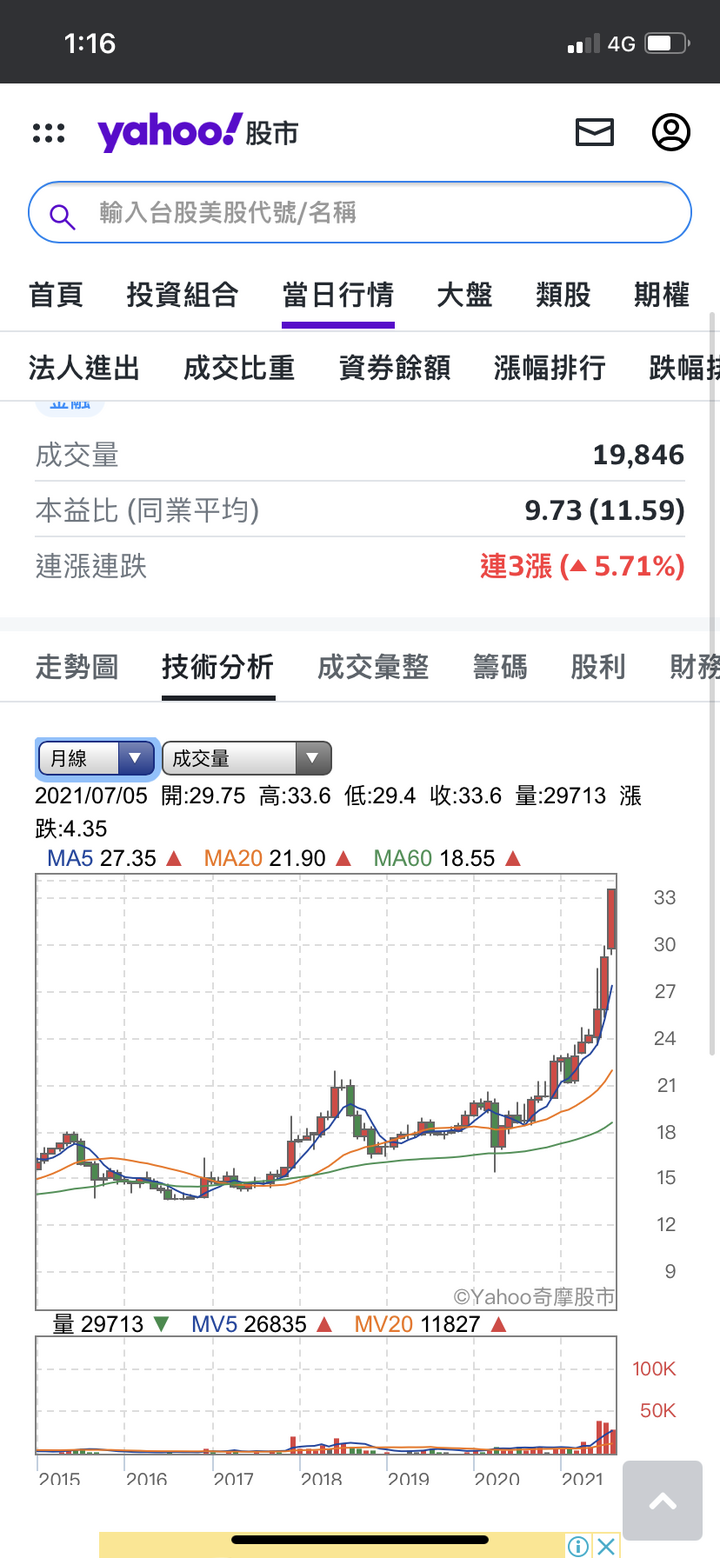Select 成交比重 sub-navigation item

239,368
